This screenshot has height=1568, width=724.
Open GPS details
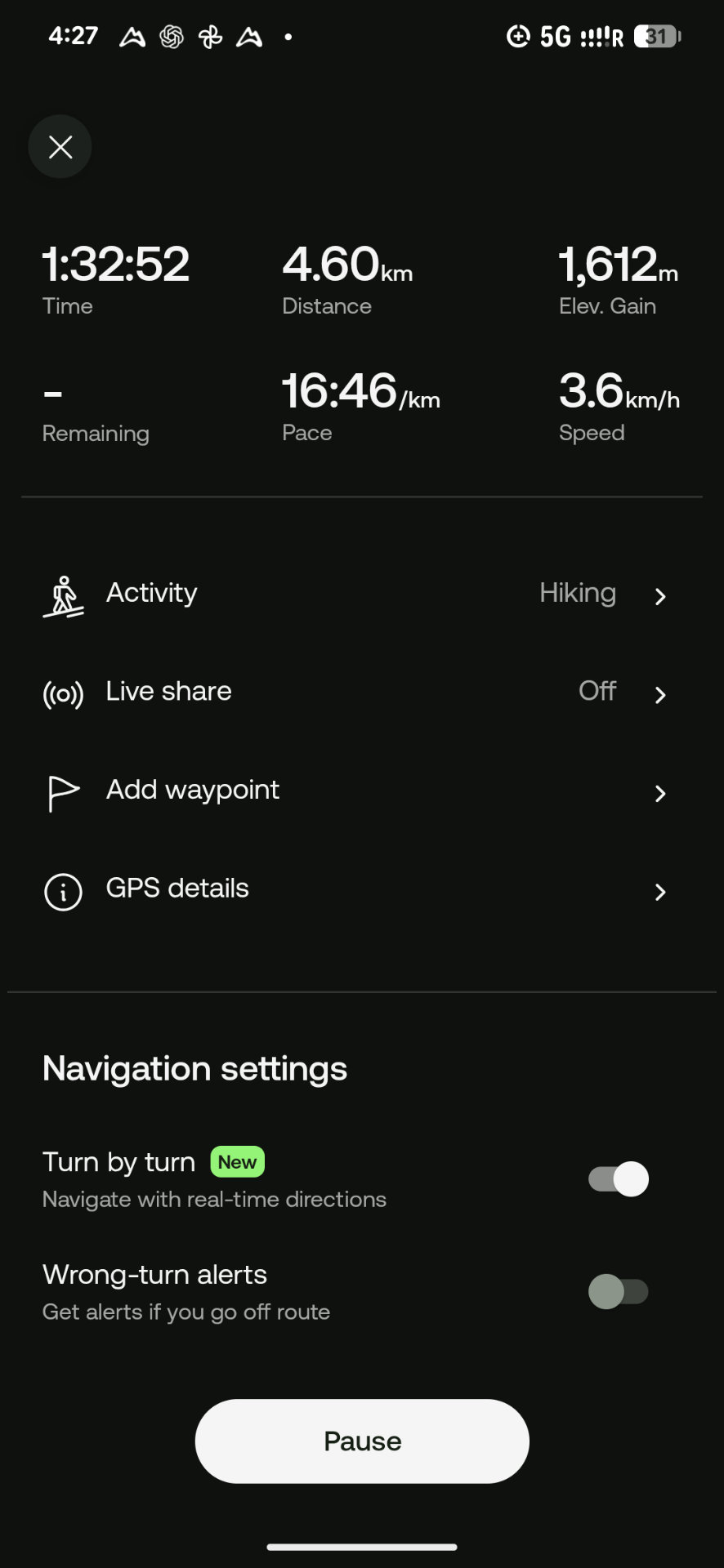(362, 890)
